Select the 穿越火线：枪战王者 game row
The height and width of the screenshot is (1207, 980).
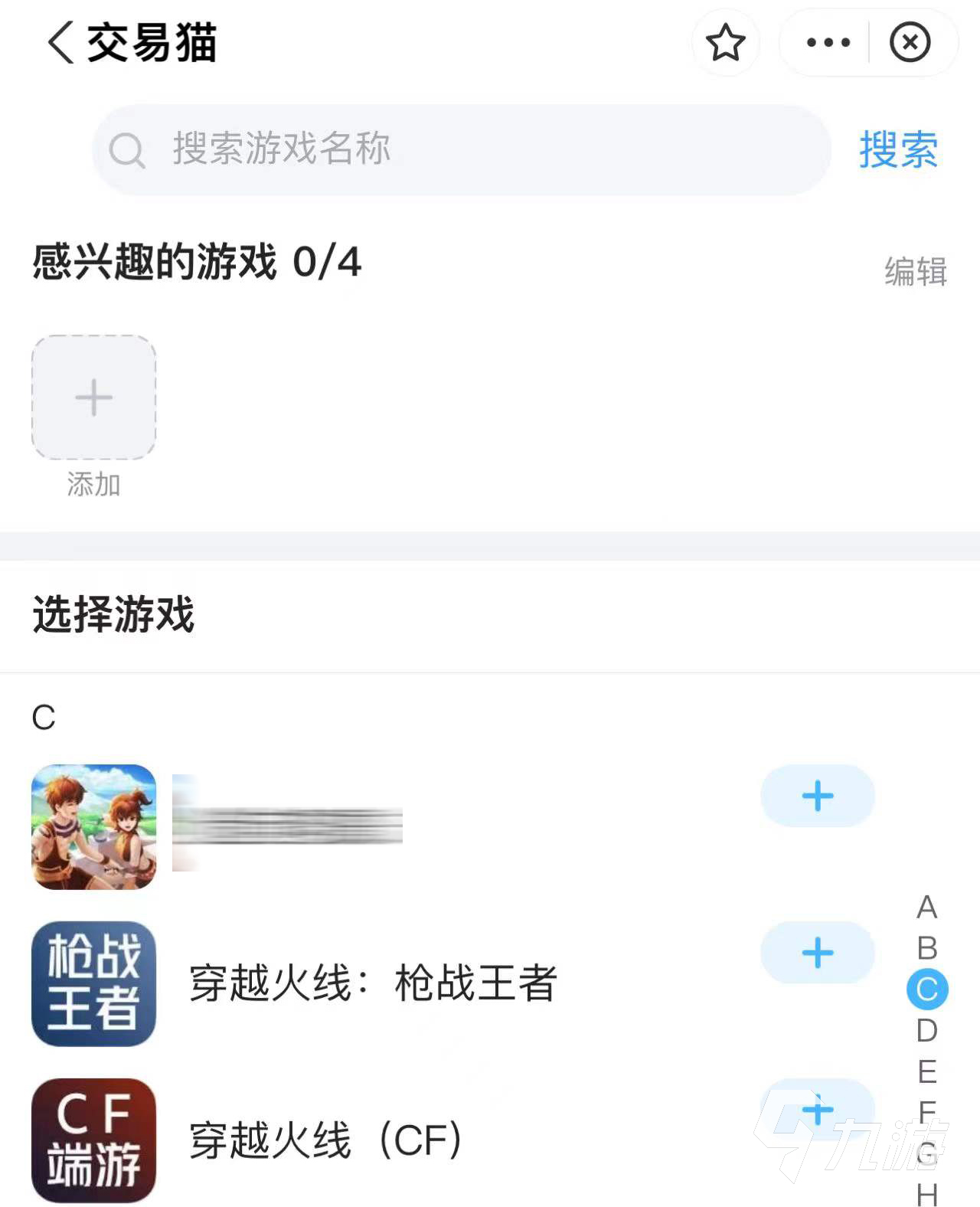[x=372, y=983]
